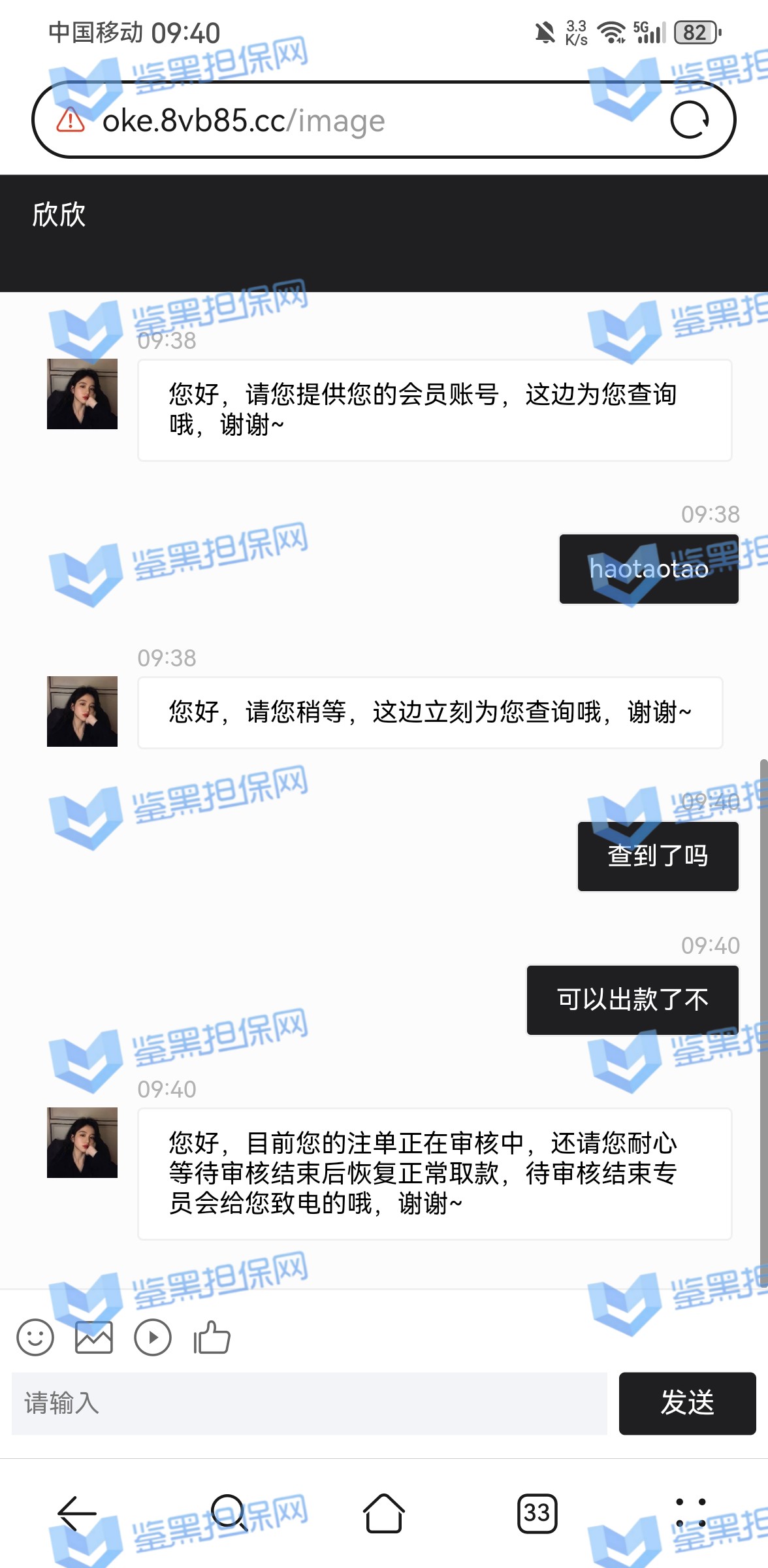This screenshot has width=768, height=1568.
Task: Reload the page with the refresh icon
Action: click(x=690, y=120)
